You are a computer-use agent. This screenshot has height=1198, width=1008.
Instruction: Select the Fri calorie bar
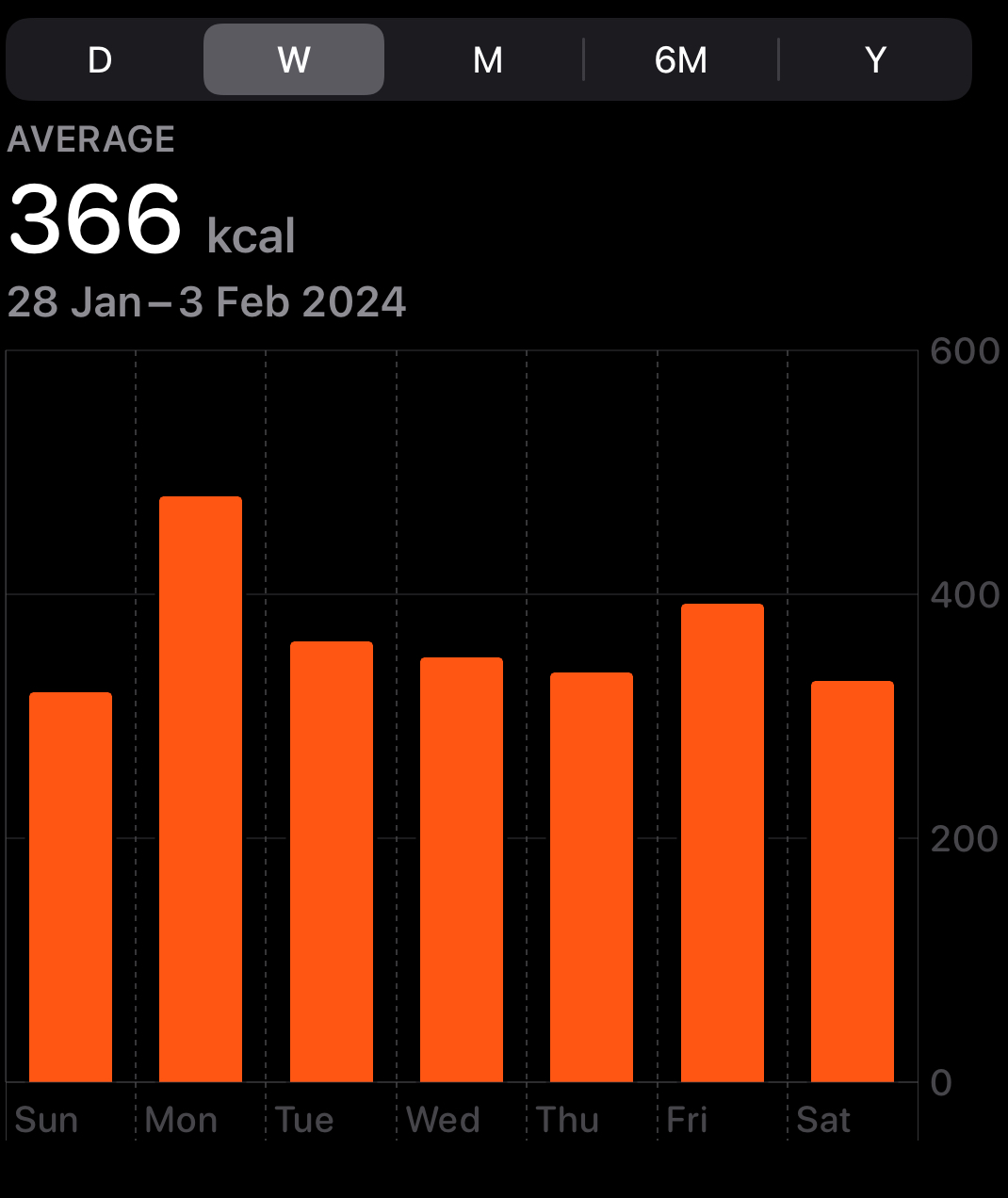point(722,843)
